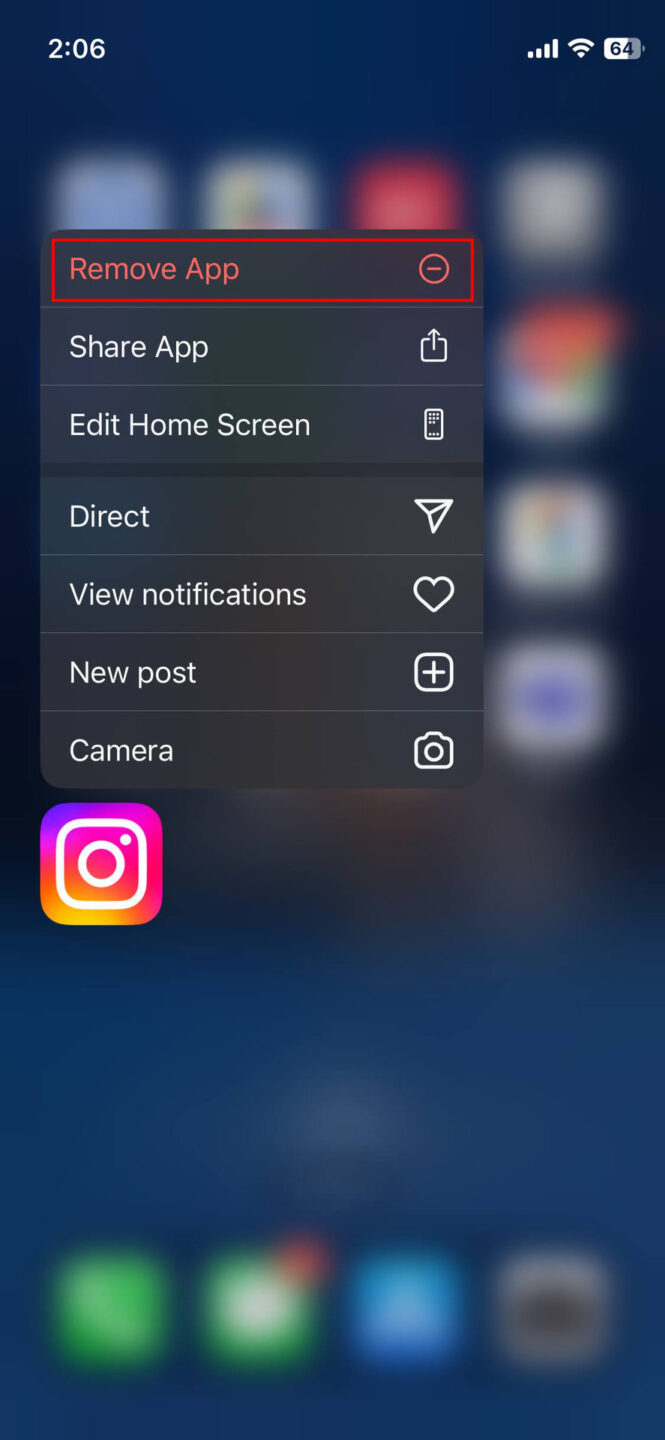Select View notifications

click(x=260, y=595)
